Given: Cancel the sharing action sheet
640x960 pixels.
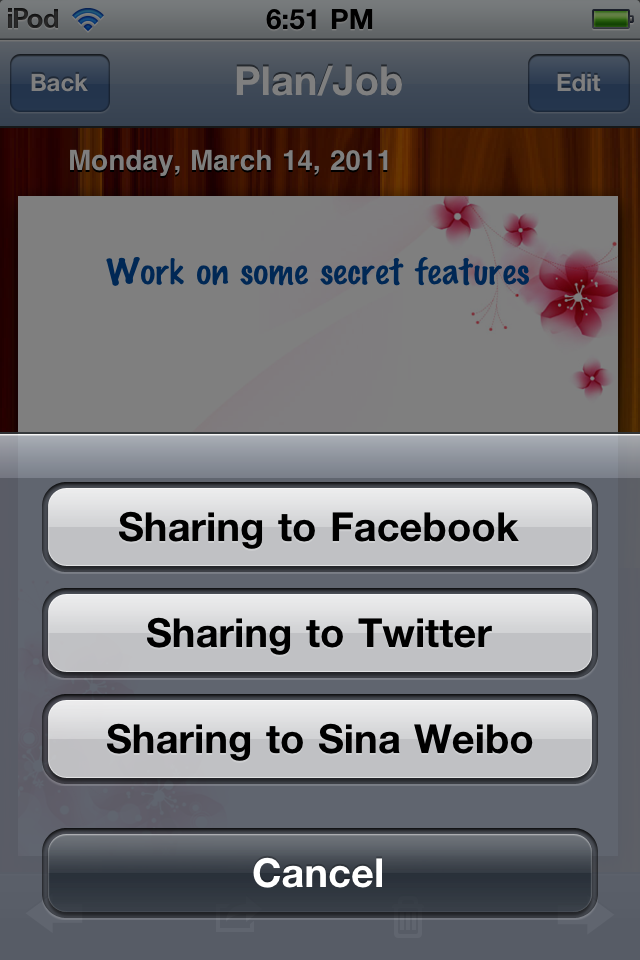Looking at the screenshot, I should tap(319, 873).
